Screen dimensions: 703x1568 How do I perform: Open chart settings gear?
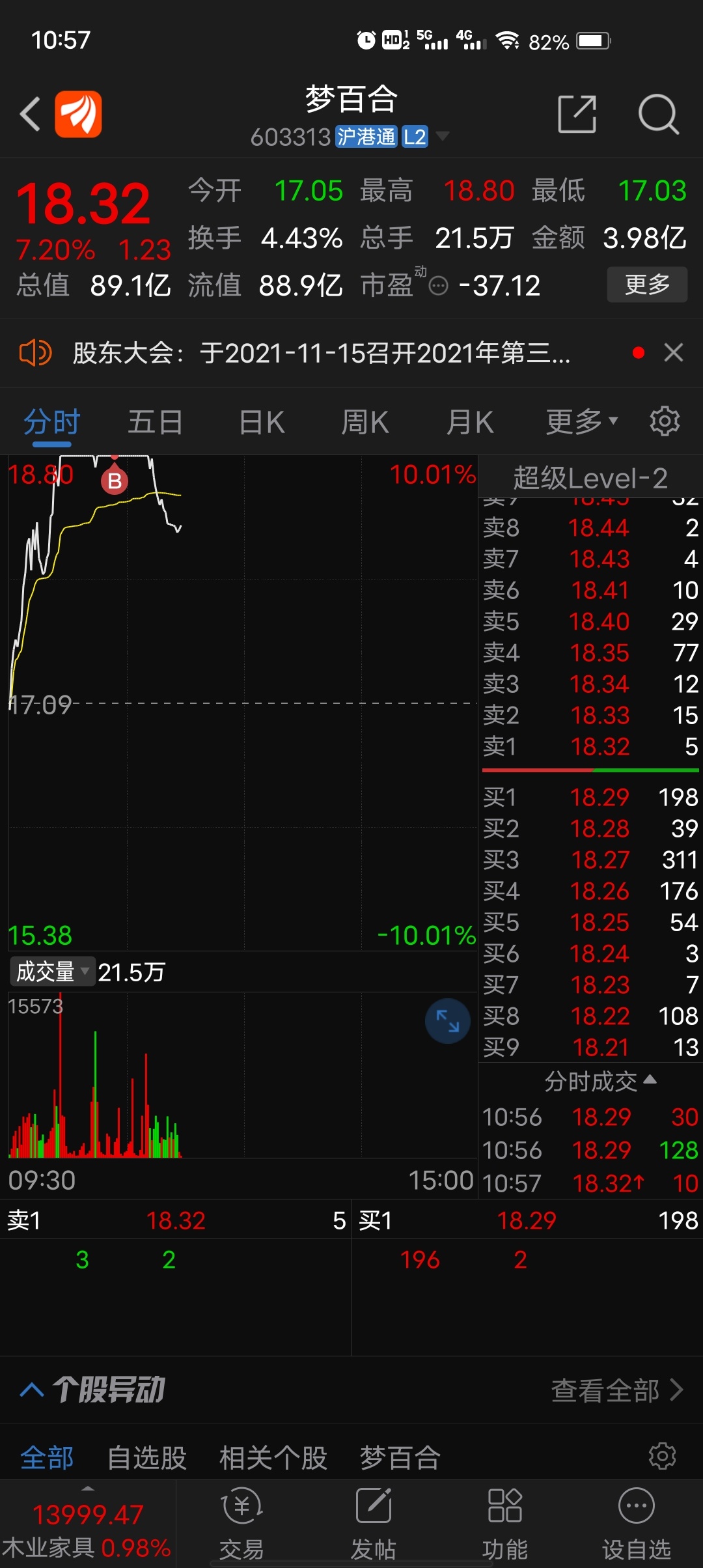[x=665, y=421]
